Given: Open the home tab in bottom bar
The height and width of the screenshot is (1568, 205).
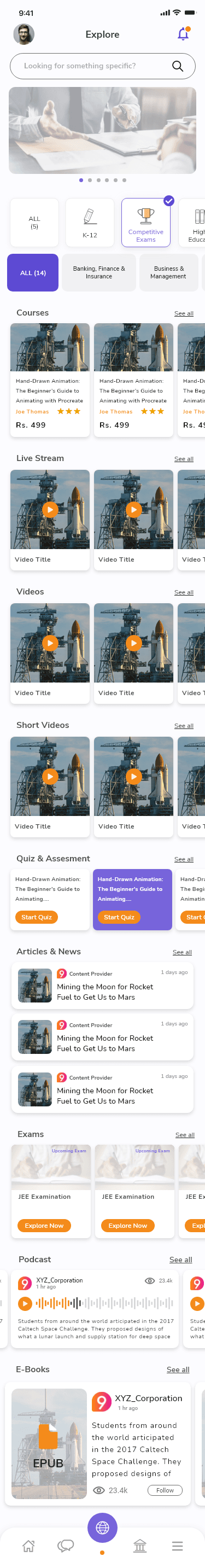Looking at the screenshot, I should tap(28, 1545).
